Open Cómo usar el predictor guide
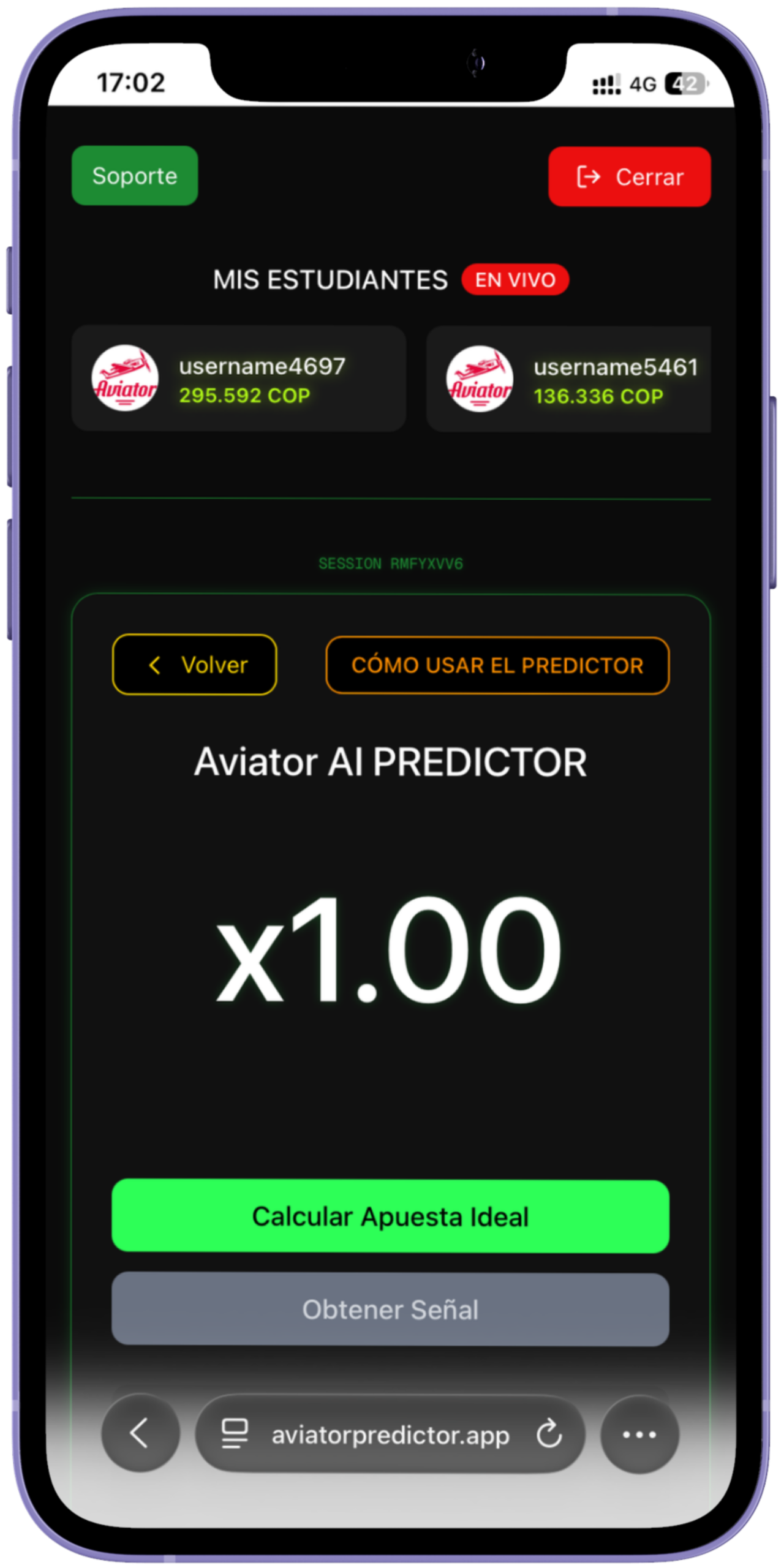Image resolution: width=784 pixels, height=1568 pixels. coord(497,665)
